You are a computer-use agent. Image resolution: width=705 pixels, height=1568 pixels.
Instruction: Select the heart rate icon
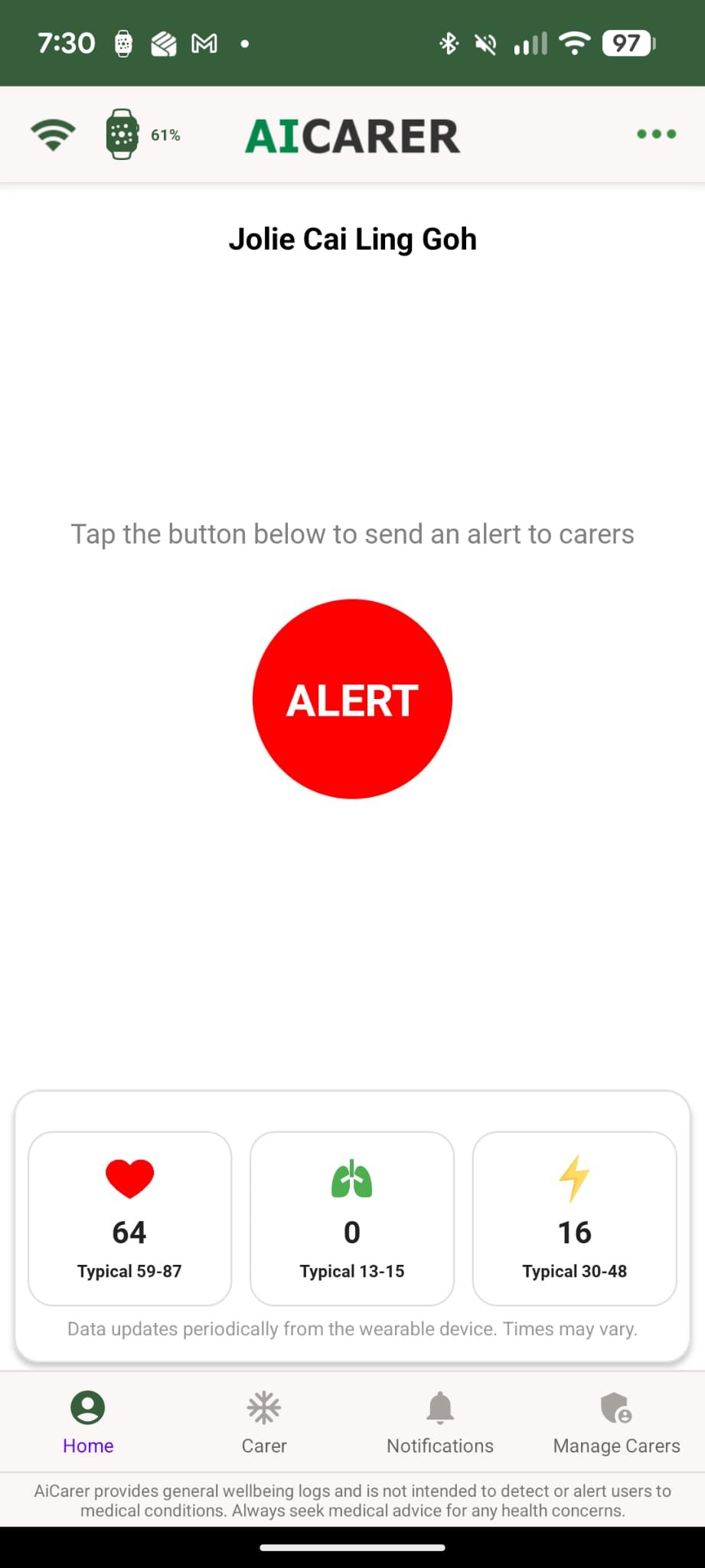click(129, 1177)
